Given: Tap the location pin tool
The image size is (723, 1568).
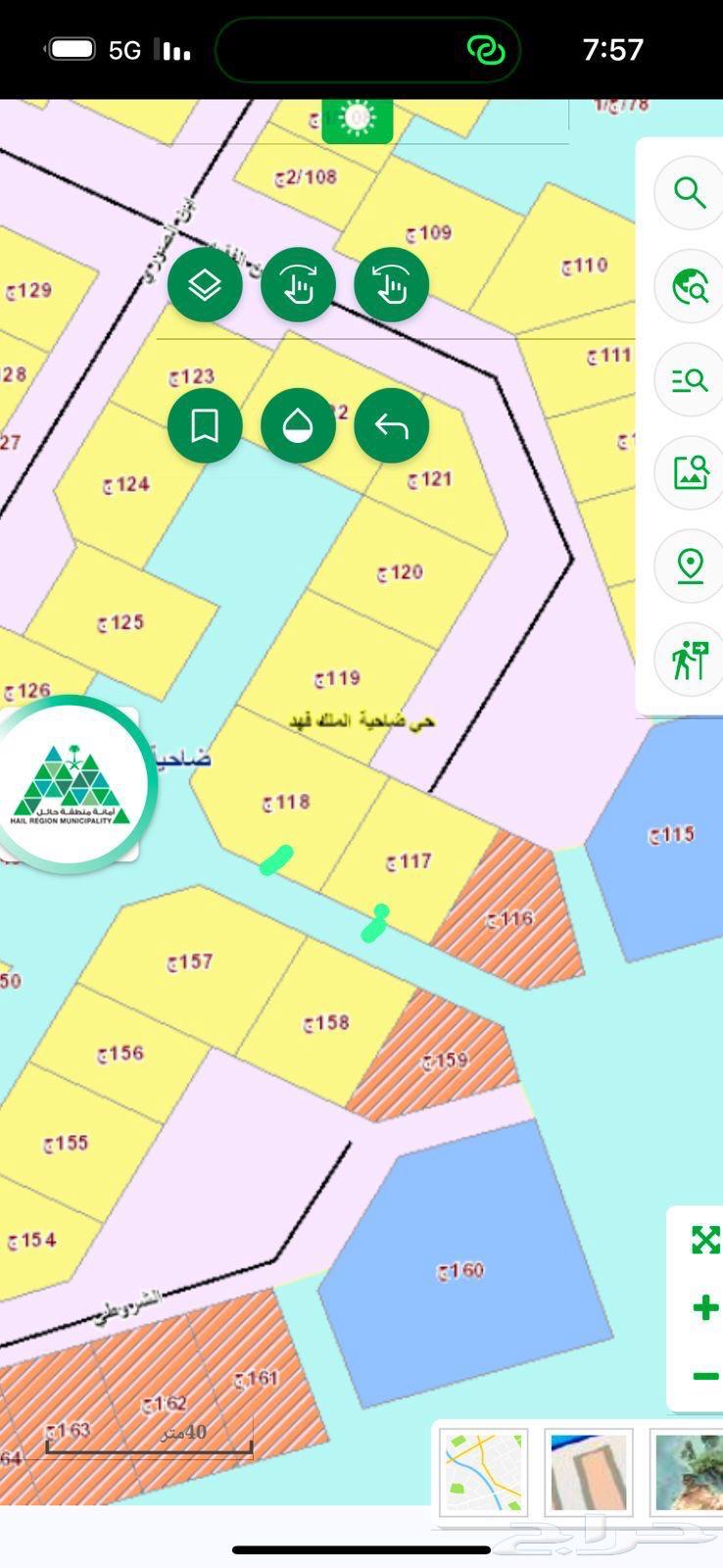Looking at the screenshot, I should coord(690,565).
